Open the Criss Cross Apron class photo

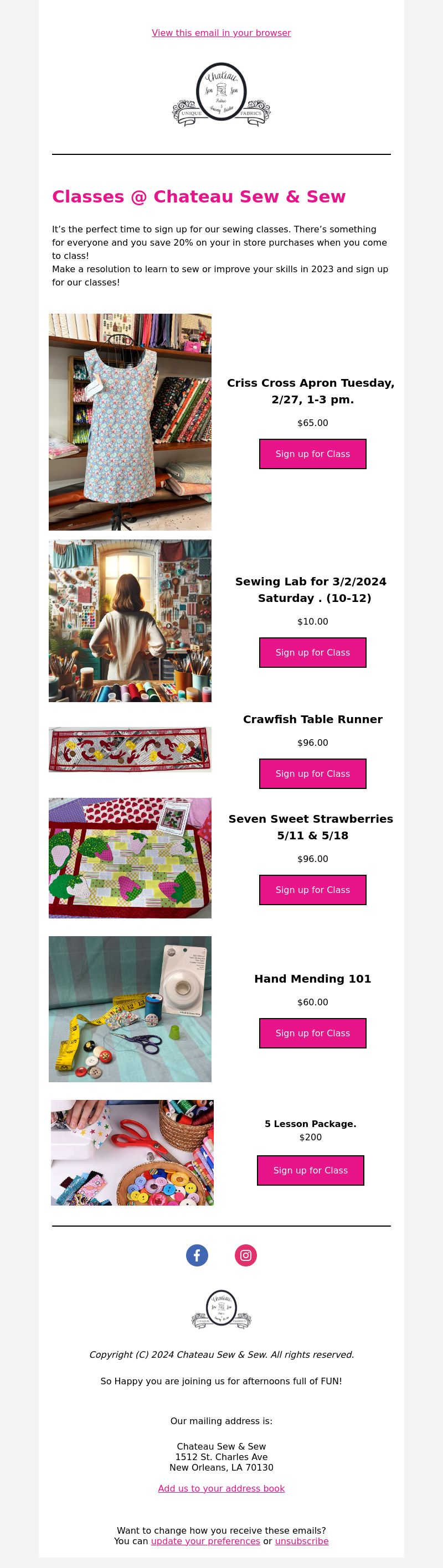click(x=130, y=422)
